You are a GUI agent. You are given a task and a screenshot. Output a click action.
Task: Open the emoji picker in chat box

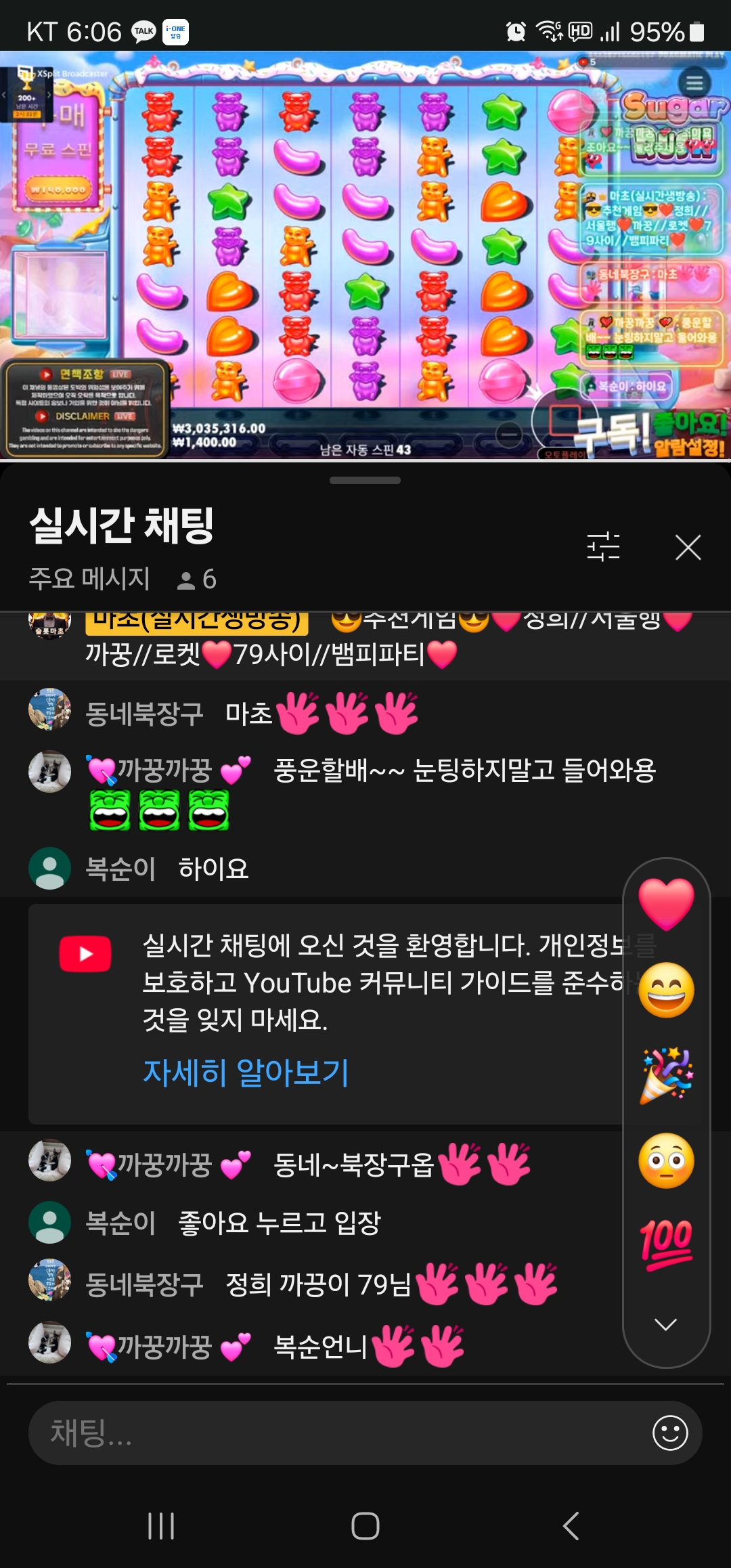click(670, 1433)
